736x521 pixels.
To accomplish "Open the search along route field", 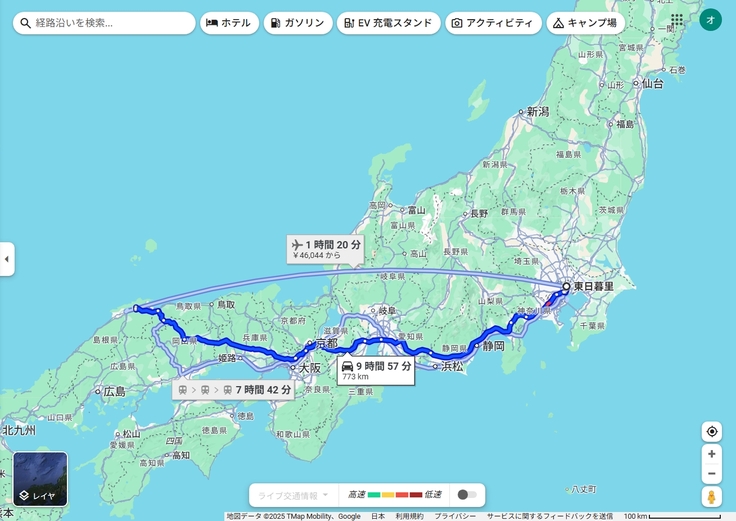I will tap(110, 23).
